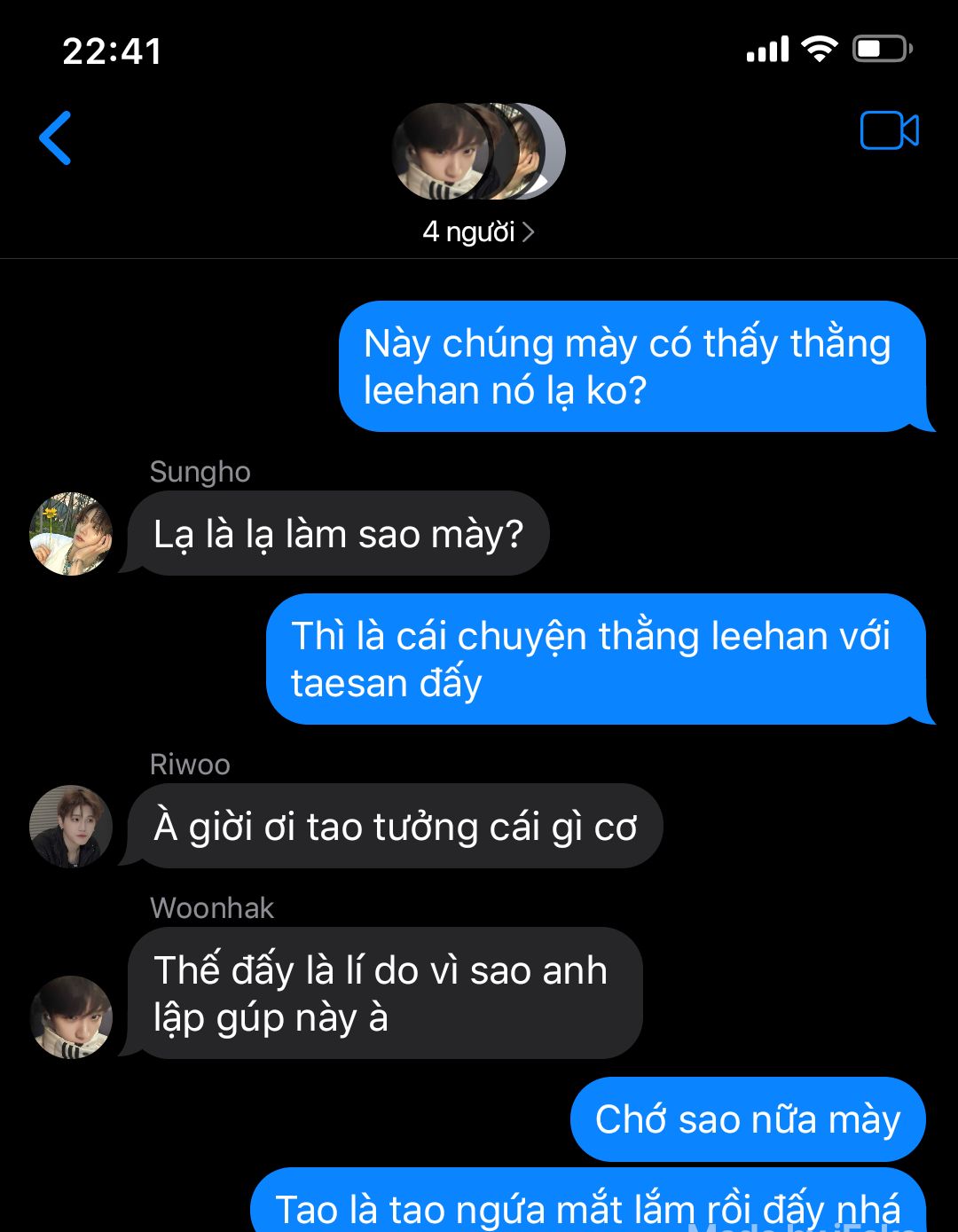
Task: View Woonhak's profile picture
Action: pos(71,1016)
